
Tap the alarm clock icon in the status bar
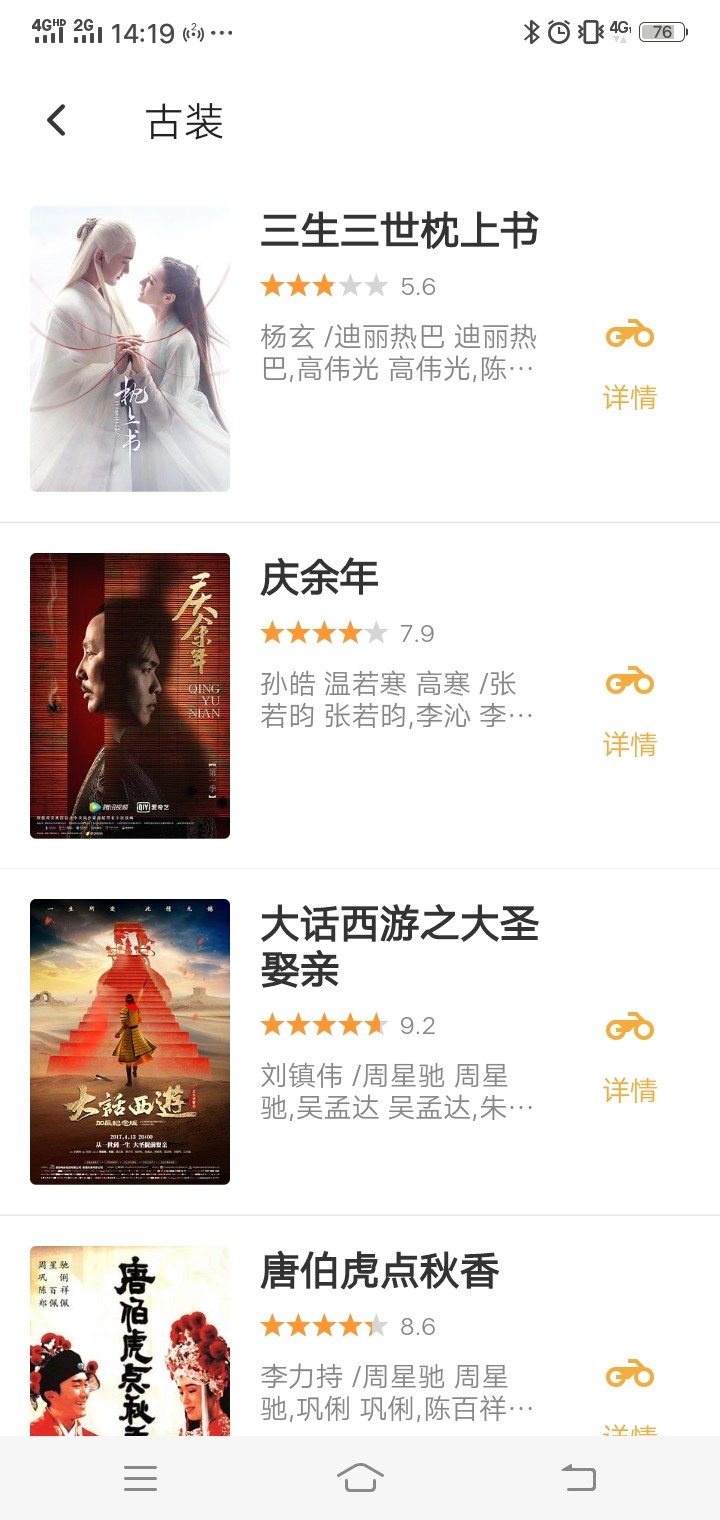coord(557,31)
